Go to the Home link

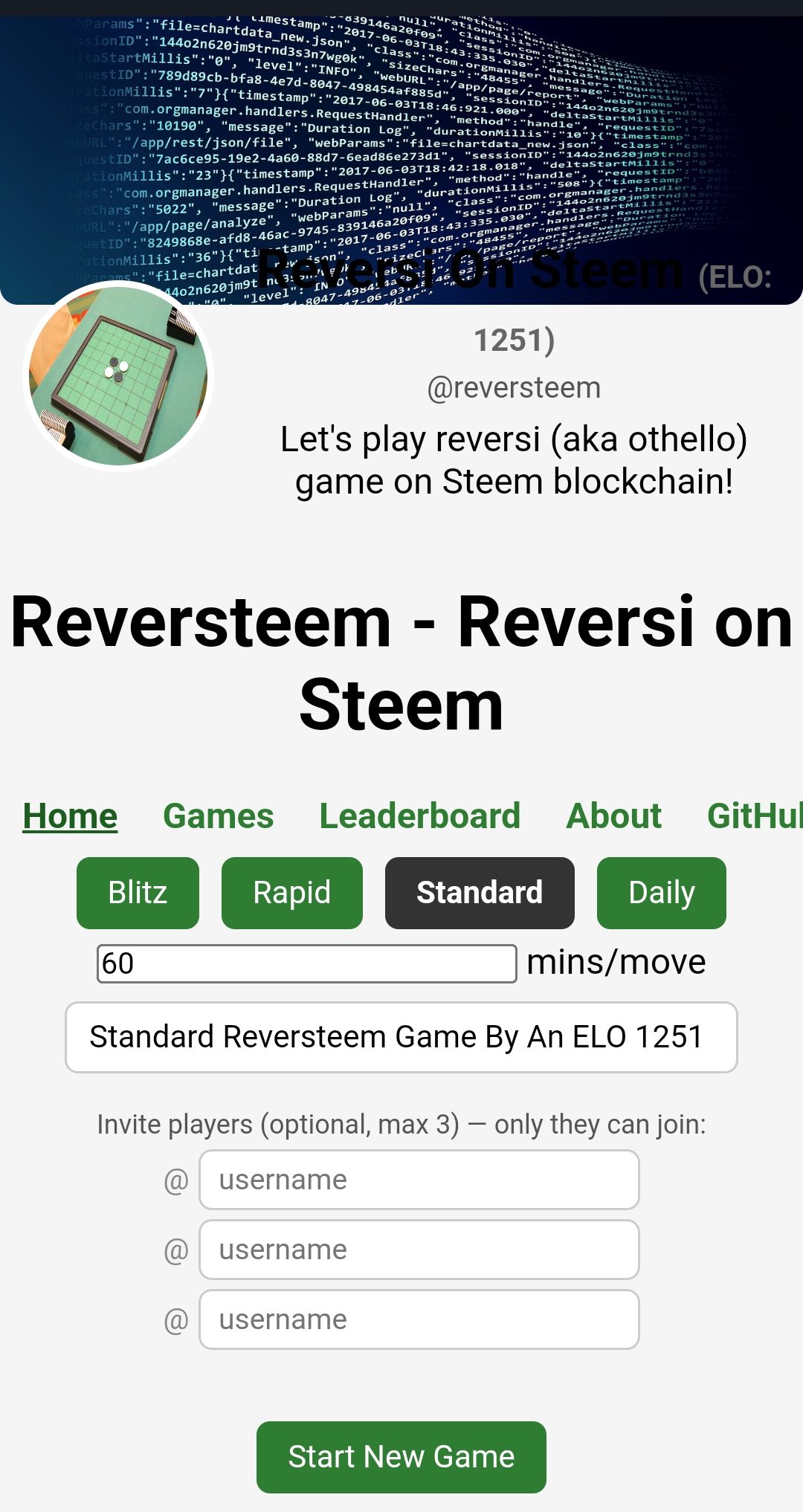70,816
